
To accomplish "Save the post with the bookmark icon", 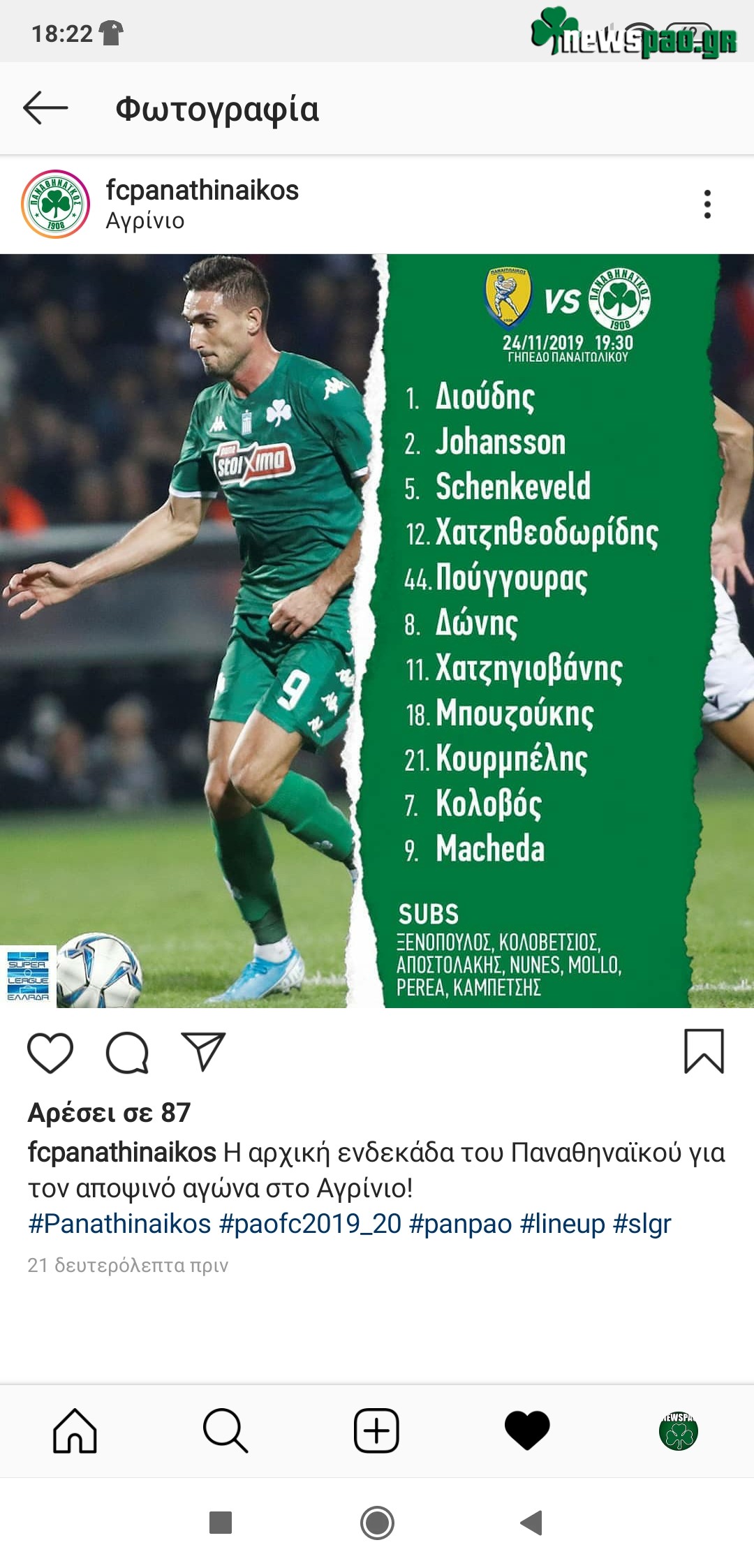I will click(704, 1051).
